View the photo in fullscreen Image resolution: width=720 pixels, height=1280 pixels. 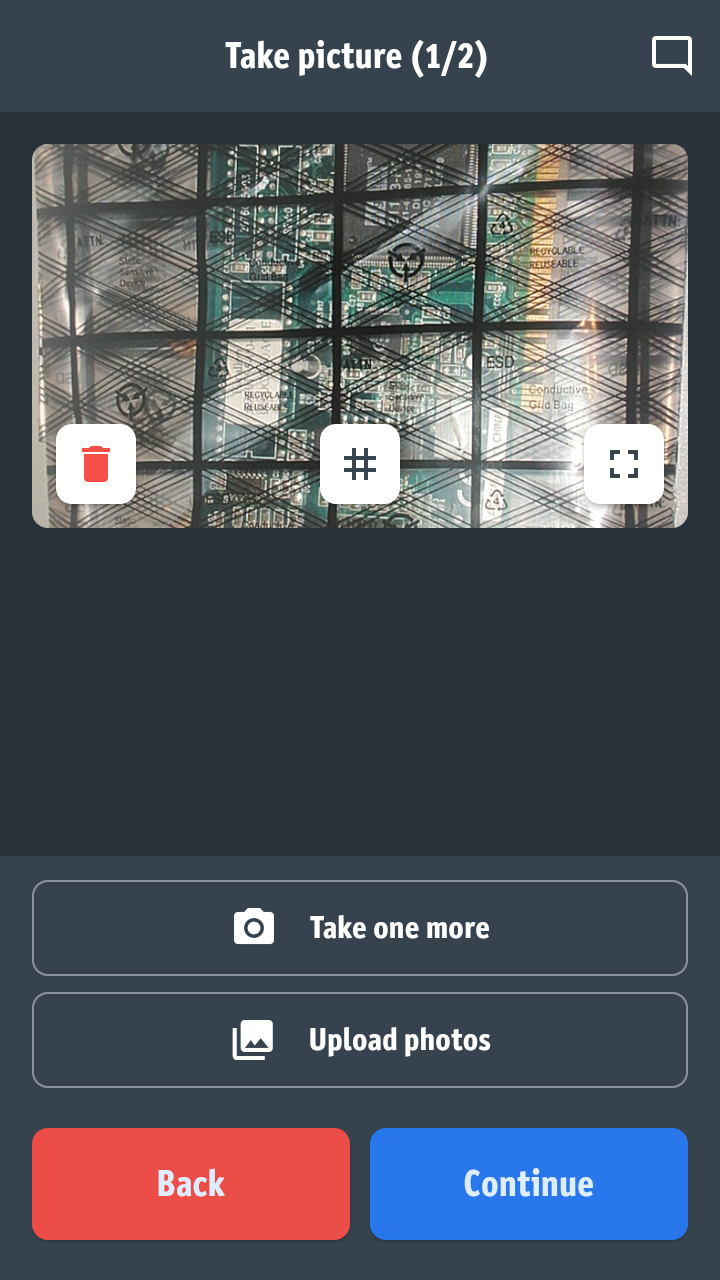(624, 464)
